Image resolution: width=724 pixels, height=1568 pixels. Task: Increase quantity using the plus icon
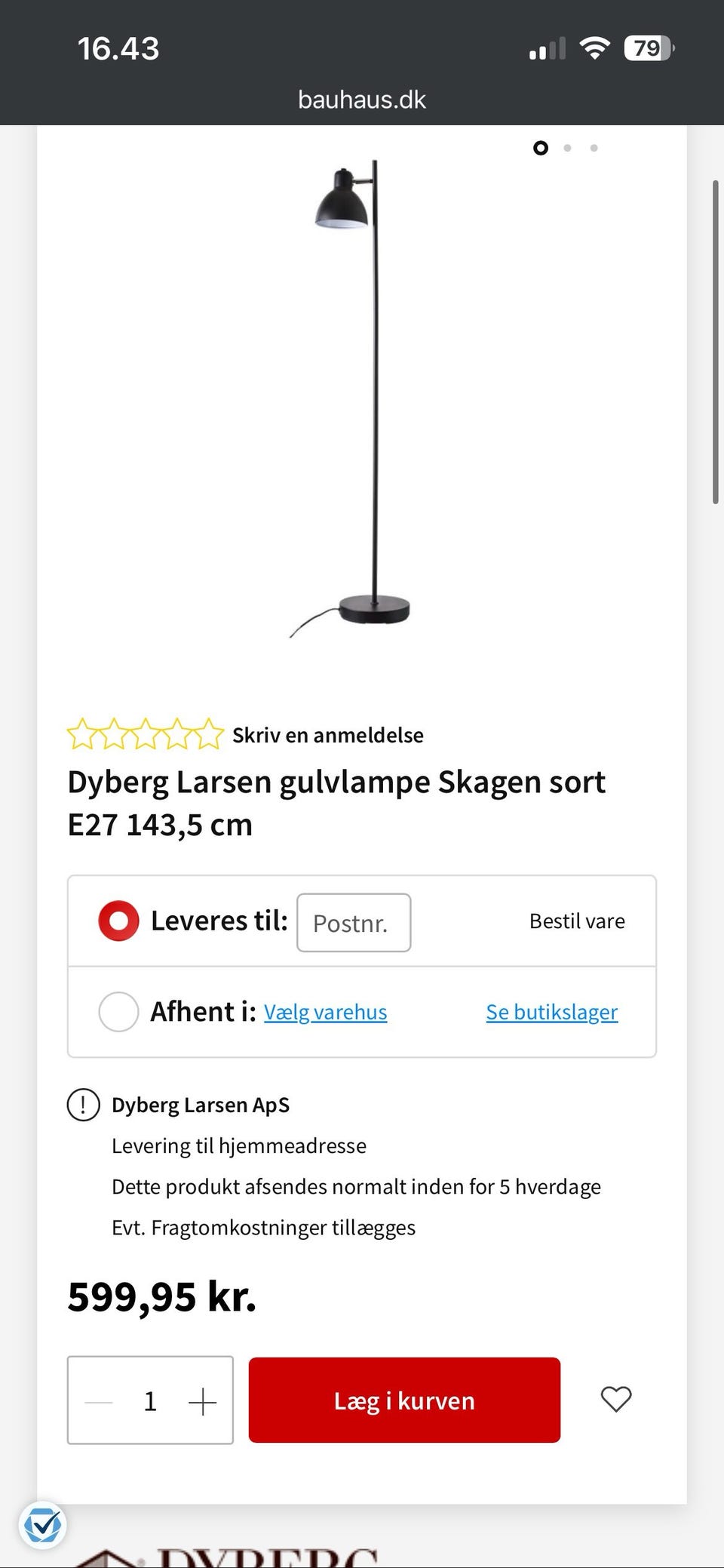(x=202, y=1400)
